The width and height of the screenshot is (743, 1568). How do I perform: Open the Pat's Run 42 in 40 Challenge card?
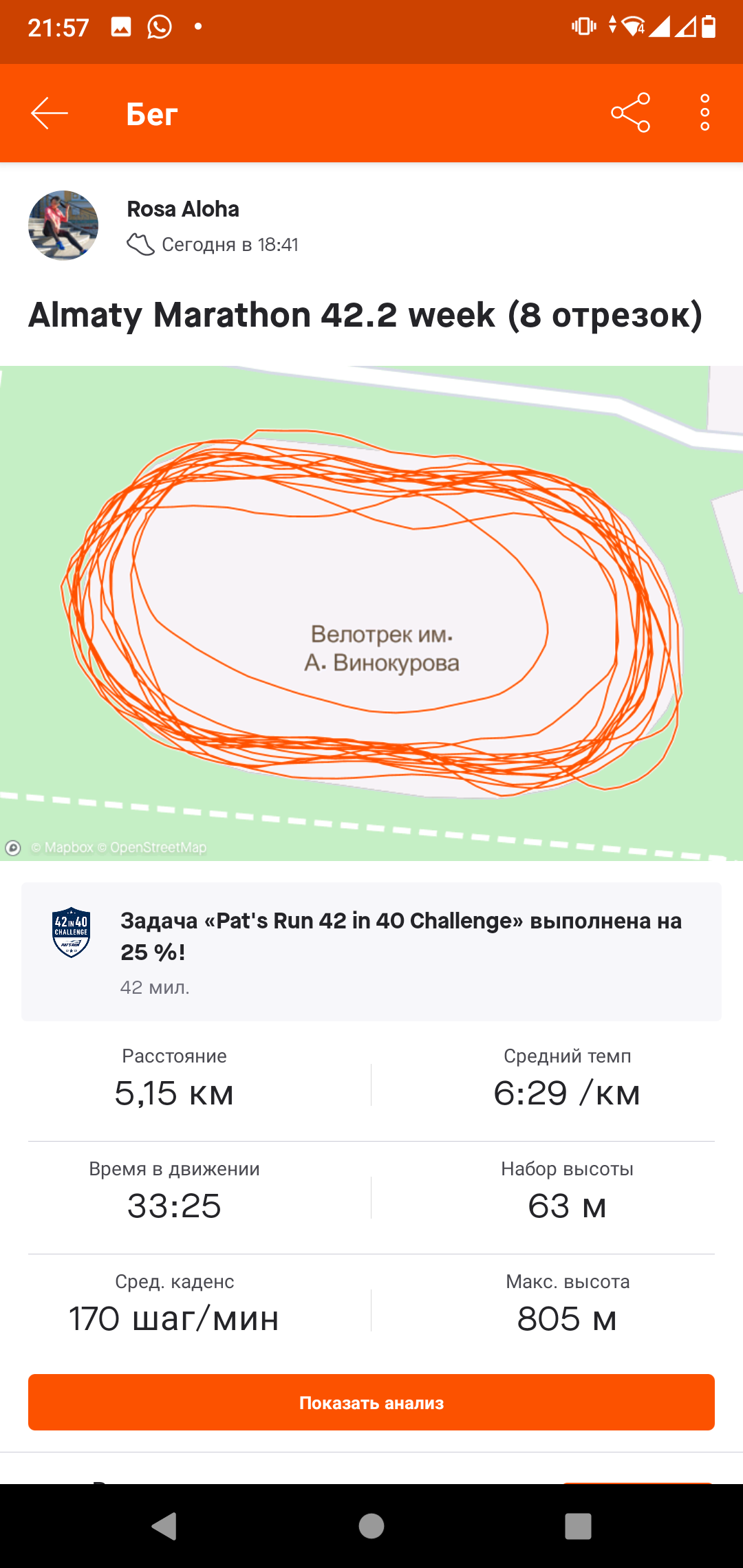click(x=371, y=951)
